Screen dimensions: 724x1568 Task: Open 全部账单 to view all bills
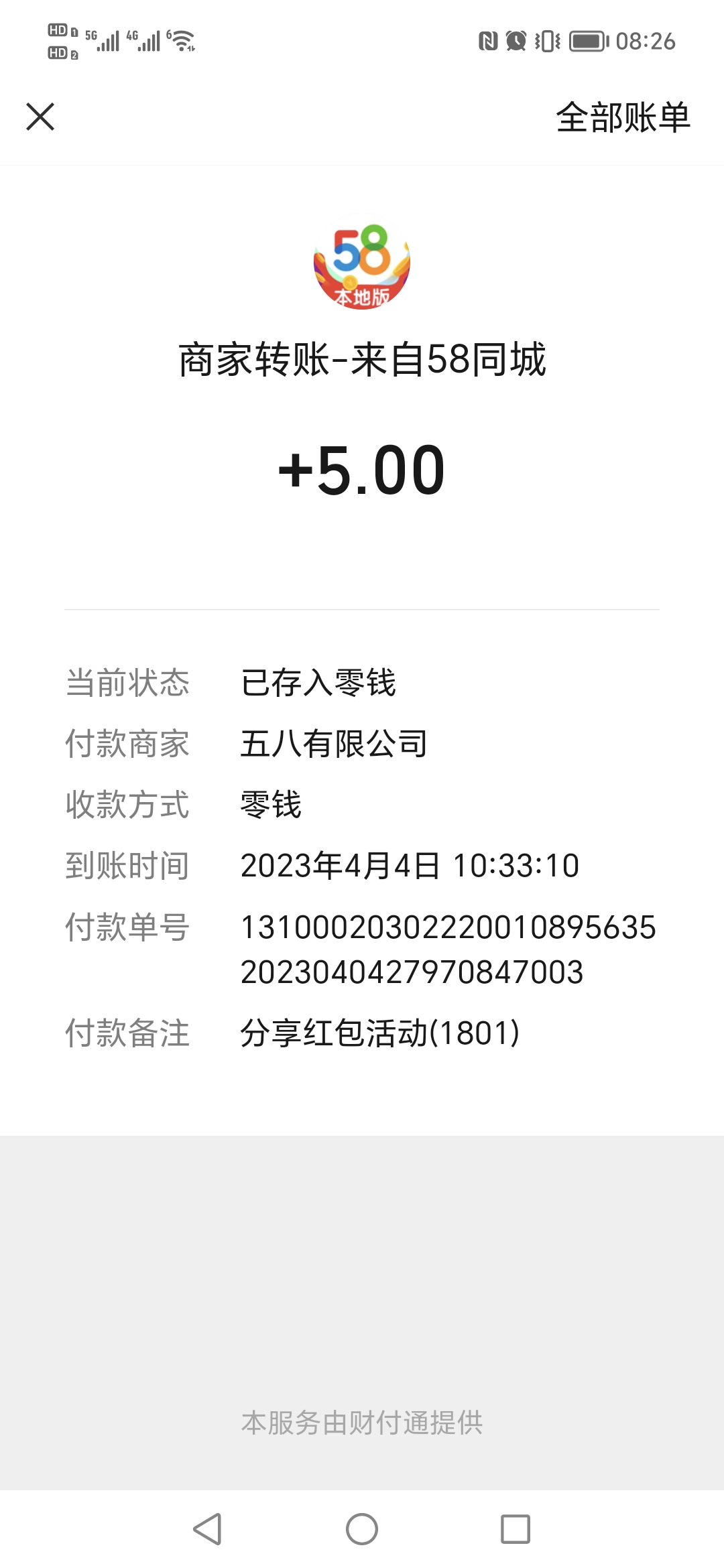tap(623, 117)
